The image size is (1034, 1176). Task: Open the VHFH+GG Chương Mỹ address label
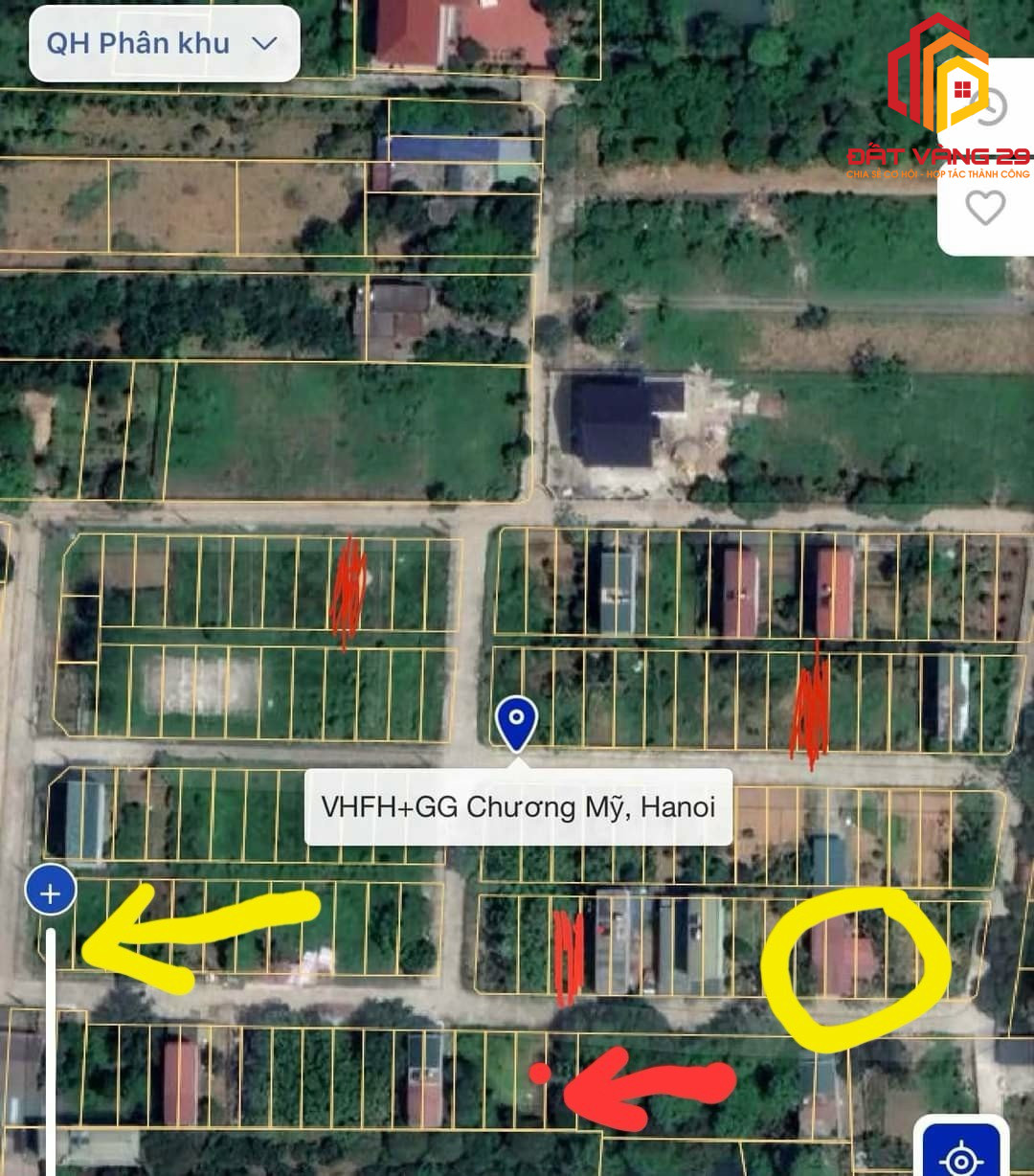click(518, 806)
